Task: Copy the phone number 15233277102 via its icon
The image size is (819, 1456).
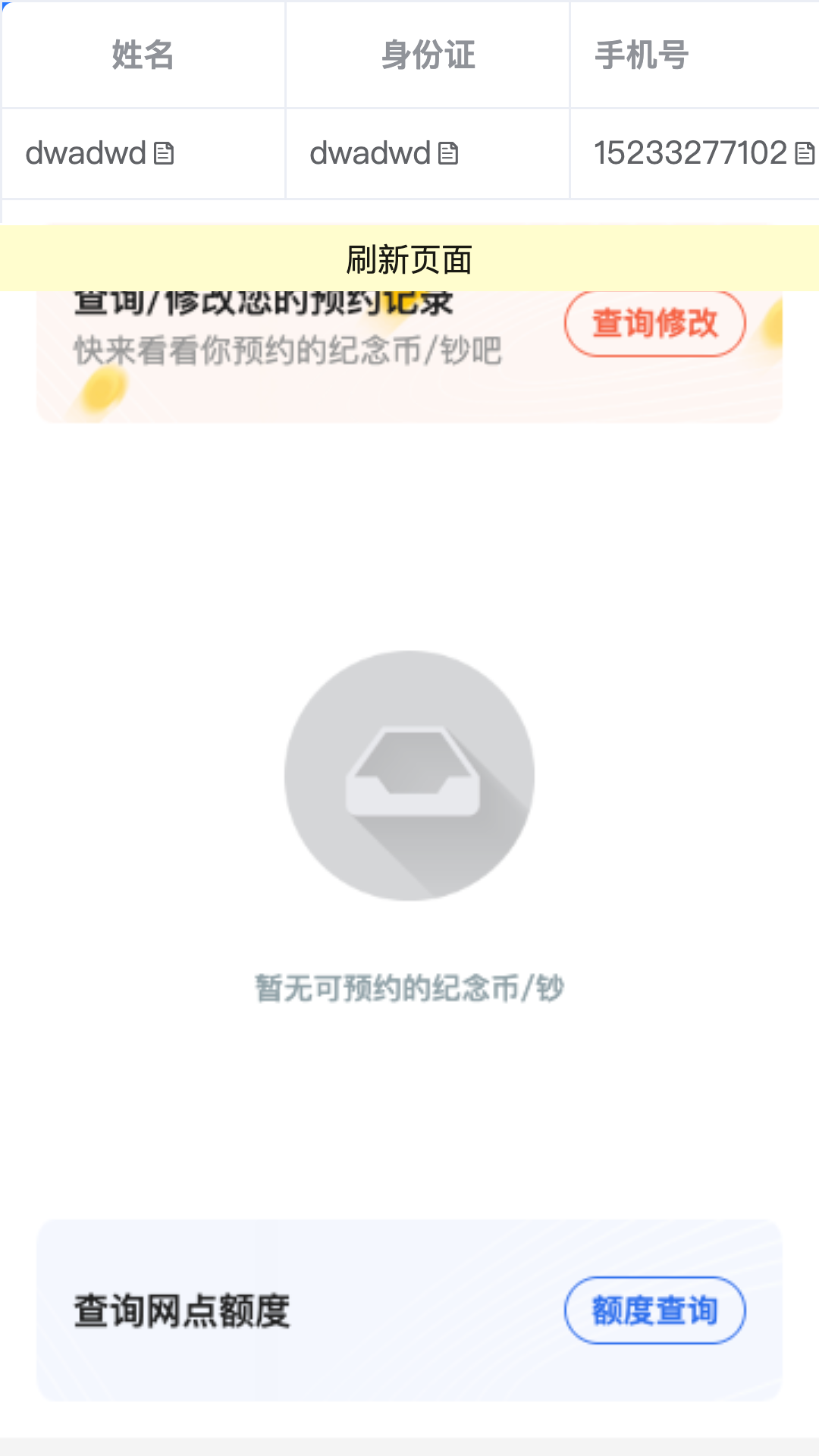Action: pyautogui.click(x=804, y=152)
